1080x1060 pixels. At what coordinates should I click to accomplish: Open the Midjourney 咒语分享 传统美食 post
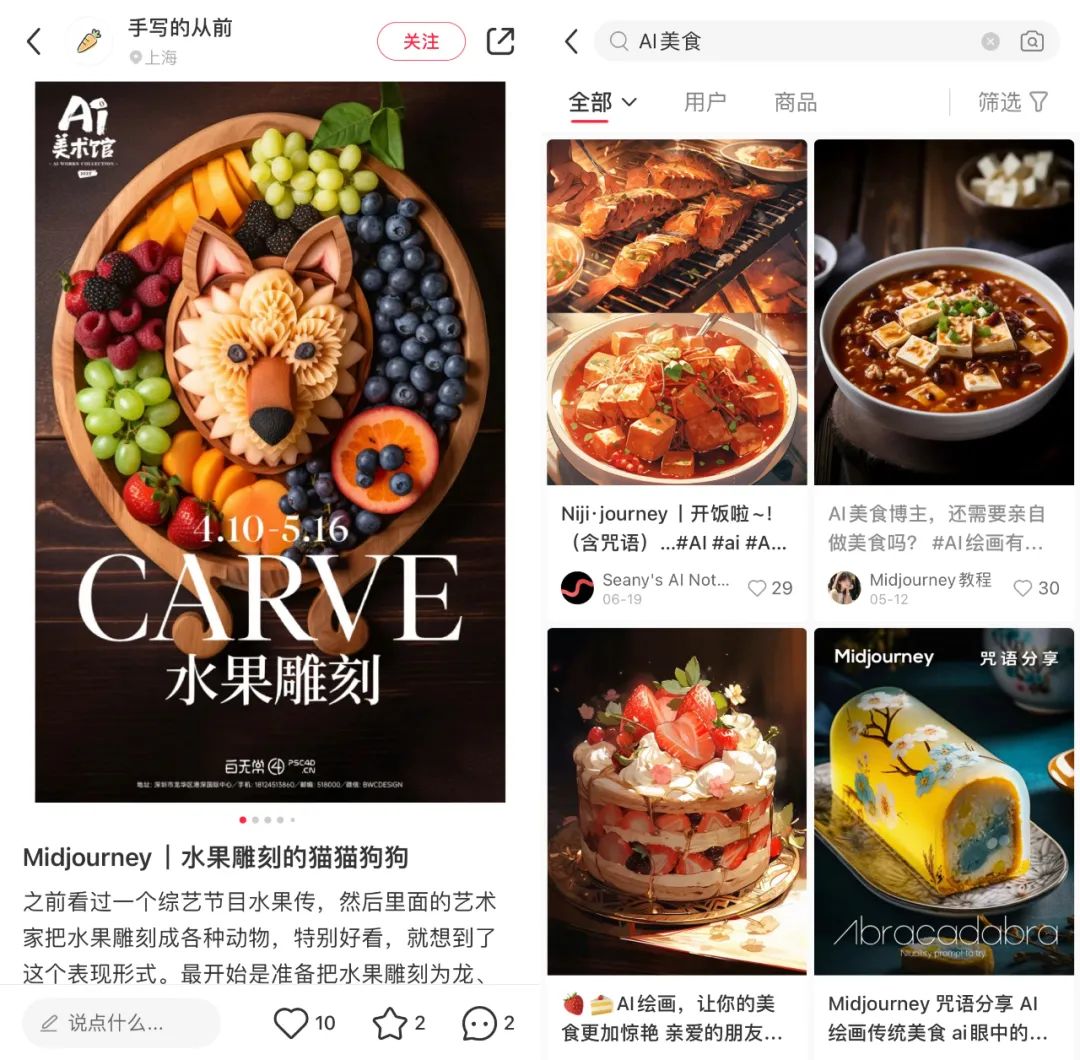(x=944, y=800)
